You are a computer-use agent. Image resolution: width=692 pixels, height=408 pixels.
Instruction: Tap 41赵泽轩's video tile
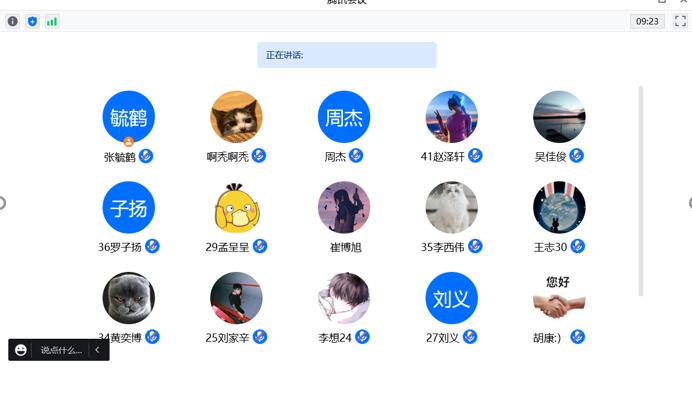click(x=451, y=117)
